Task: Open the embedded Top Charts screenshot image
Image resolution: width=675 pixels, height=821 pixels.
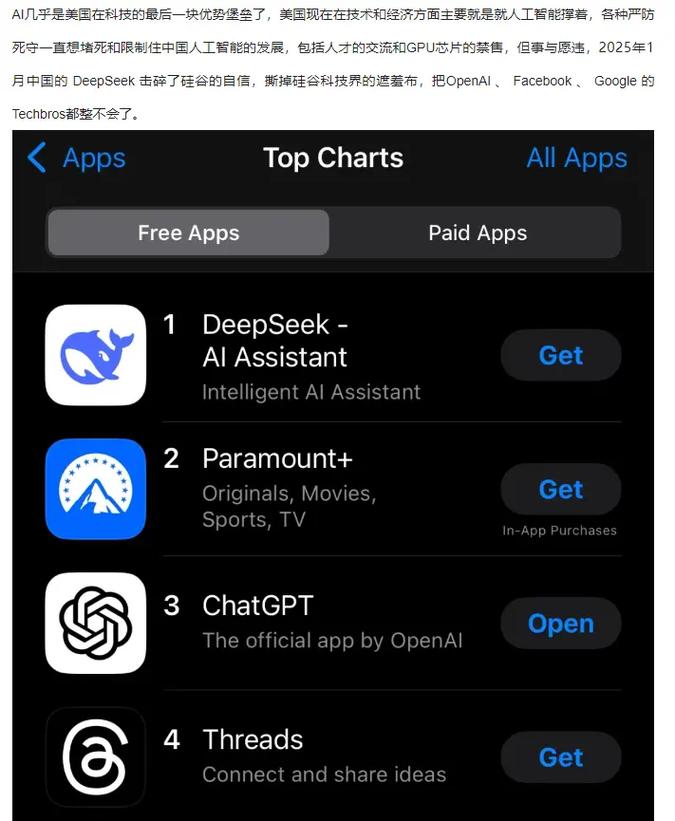Action: tap(333, 475)
